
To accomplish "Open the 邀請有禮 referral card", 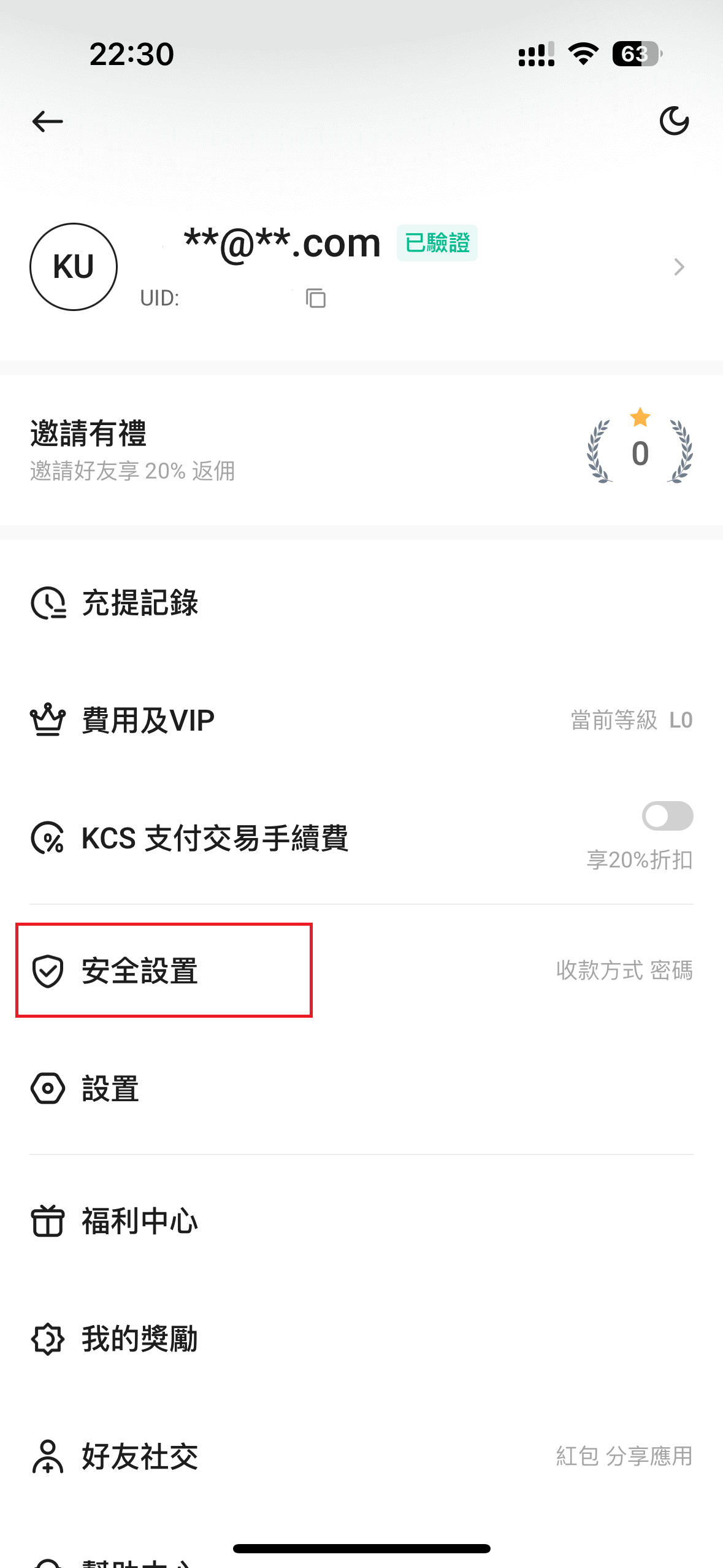I will pyautogui.click(x=361, y=450).
